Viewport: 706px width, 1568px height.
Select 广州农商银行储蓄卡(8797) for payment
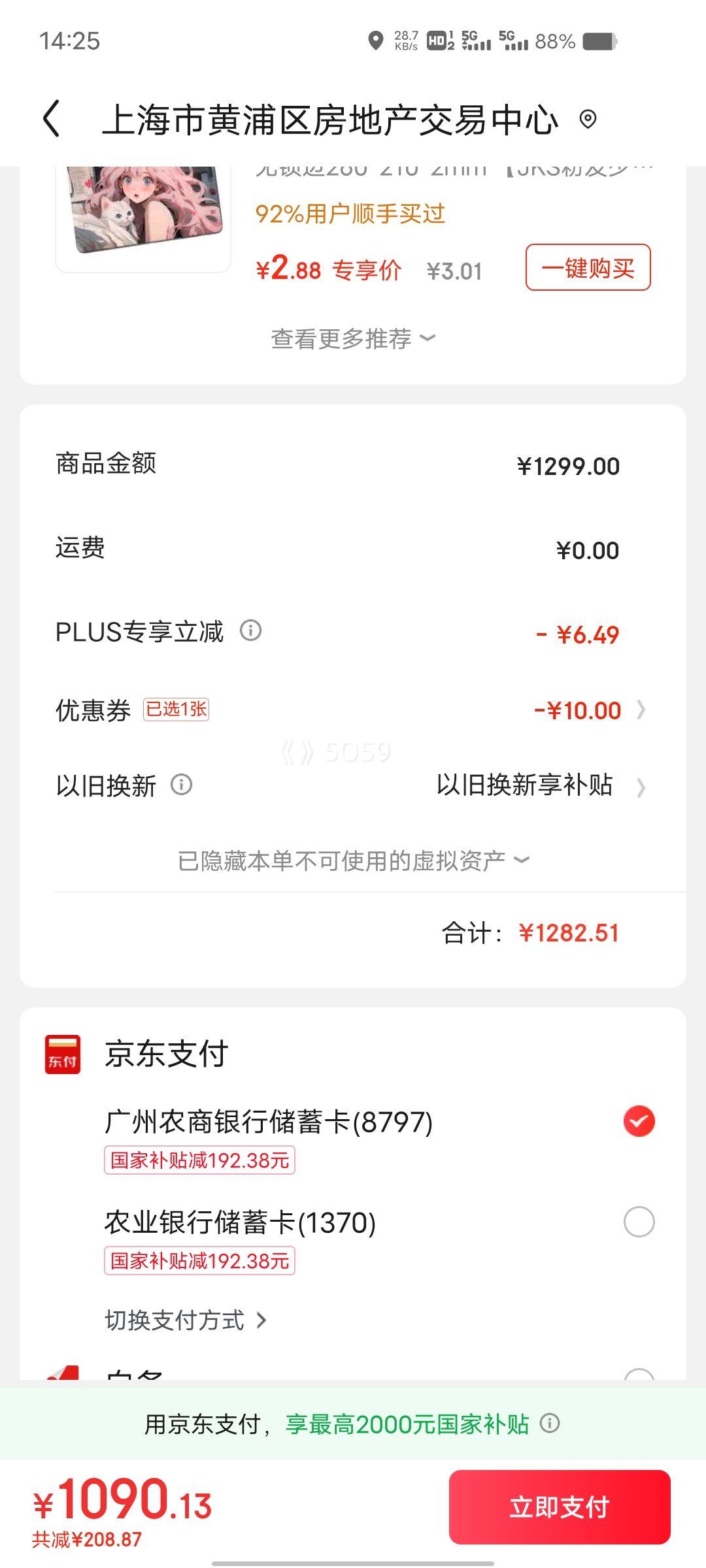(639, 1121)
